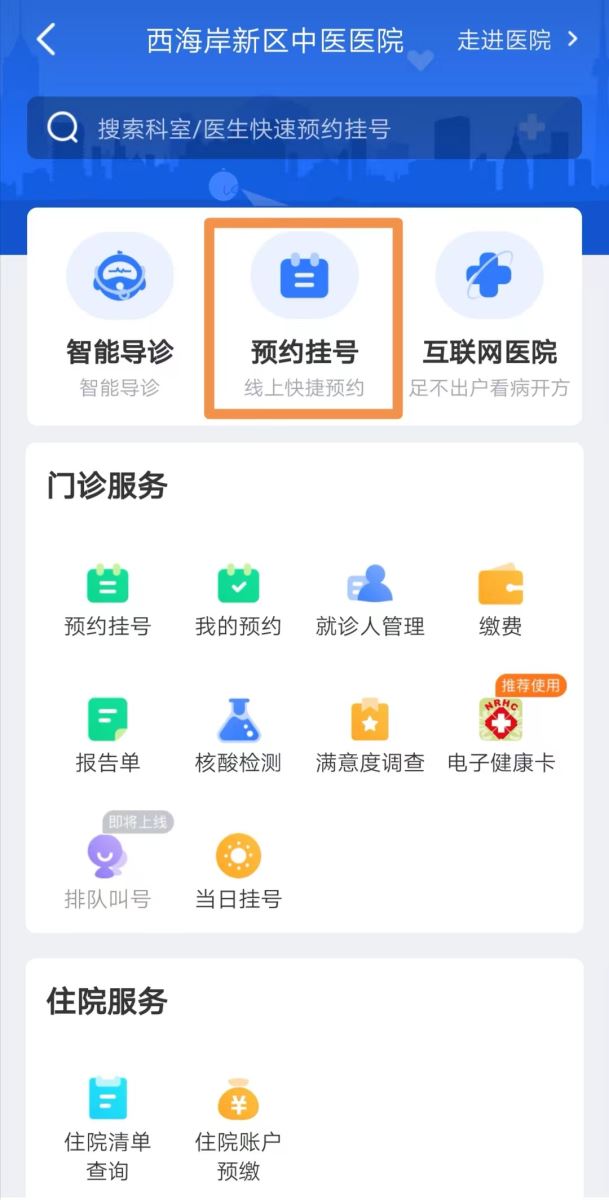
Task: Open 当日挂号 same-day registration
Action: pos(238,872)
